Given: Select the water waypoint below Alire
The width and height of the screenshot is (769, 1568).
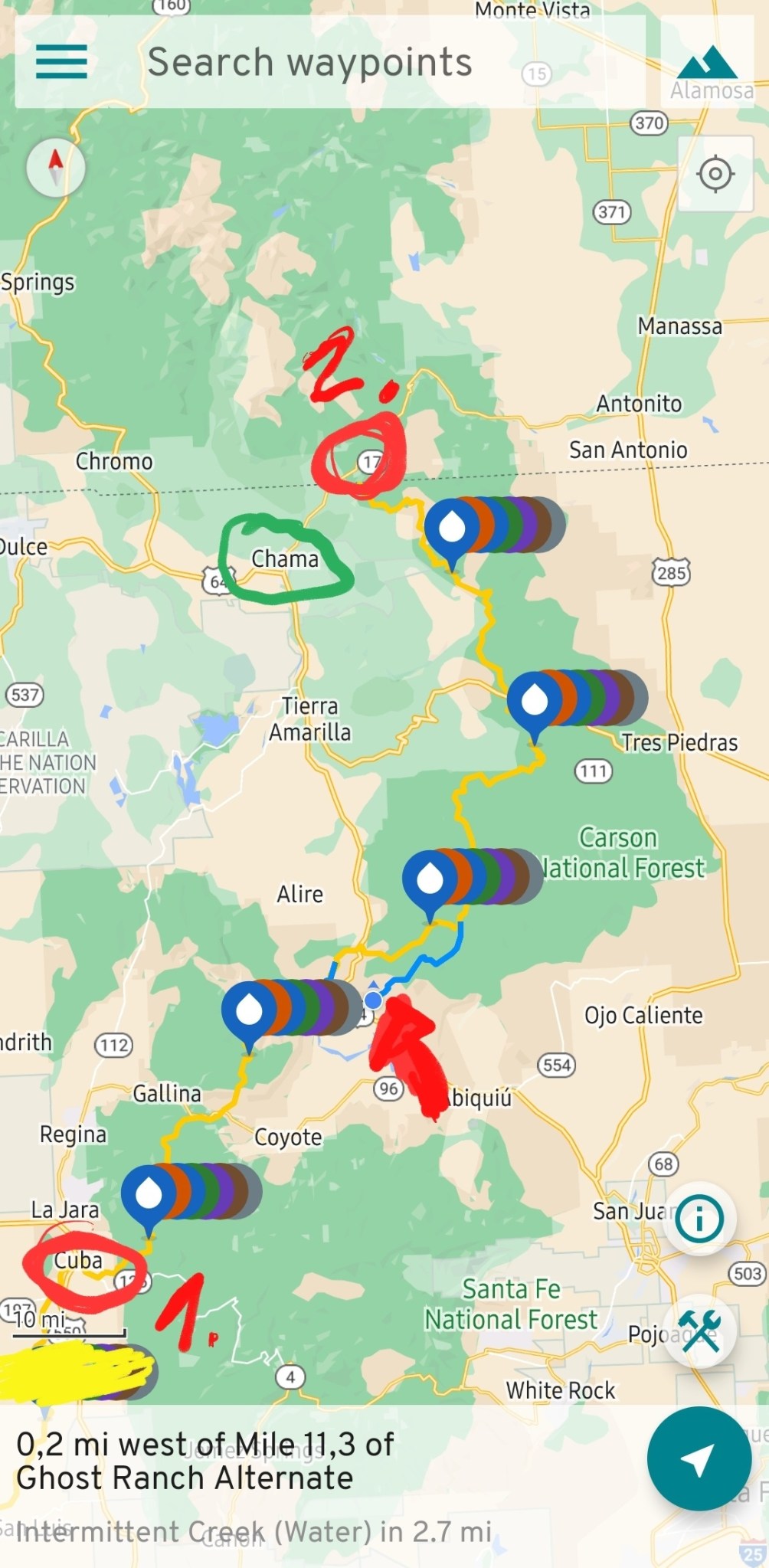Looking at the screenshot, I should pyautogui.click(x=430, y=880).
